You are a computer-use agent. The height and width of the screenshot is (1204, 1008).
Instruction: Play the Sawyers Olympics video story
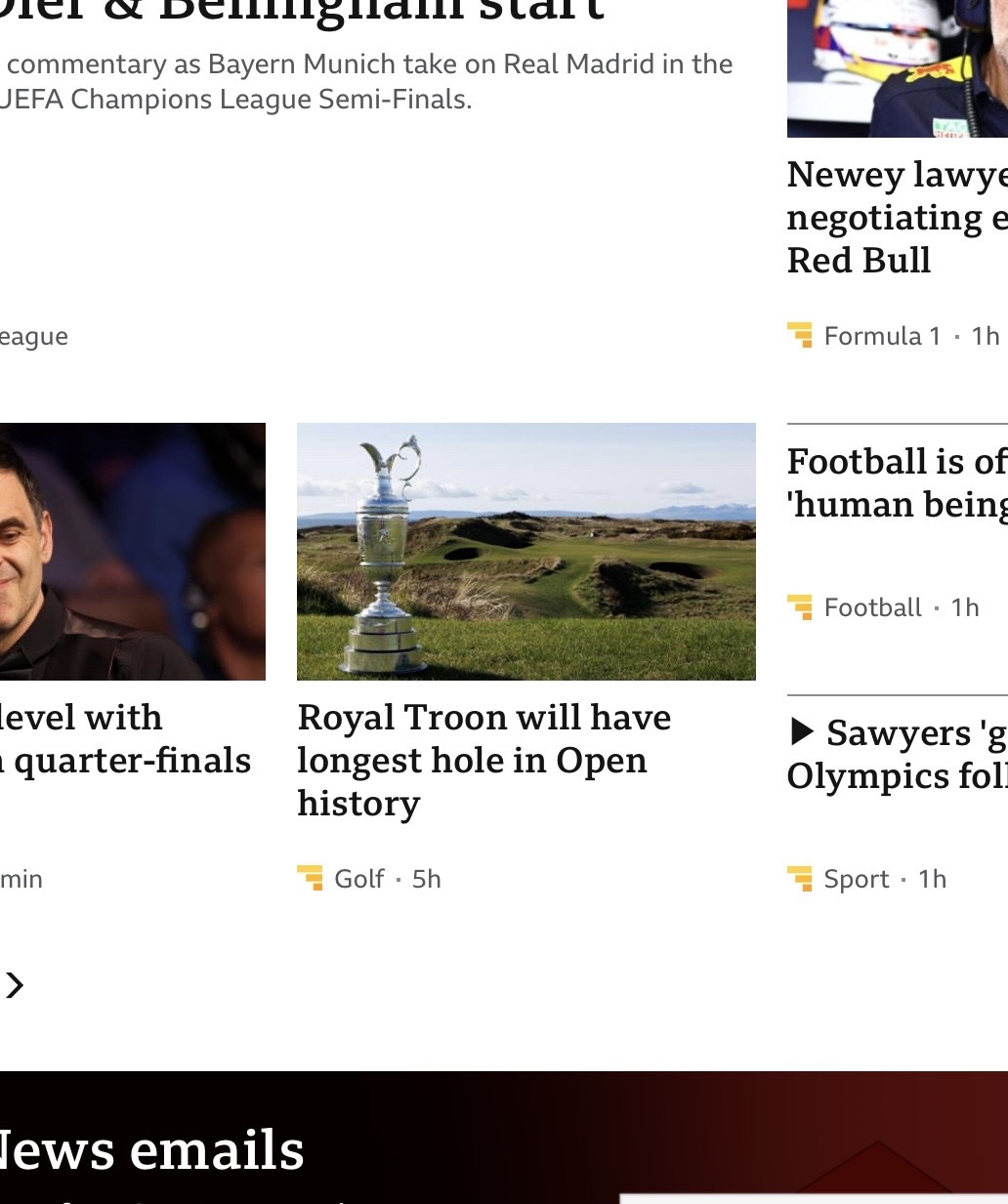pos(897,754)
